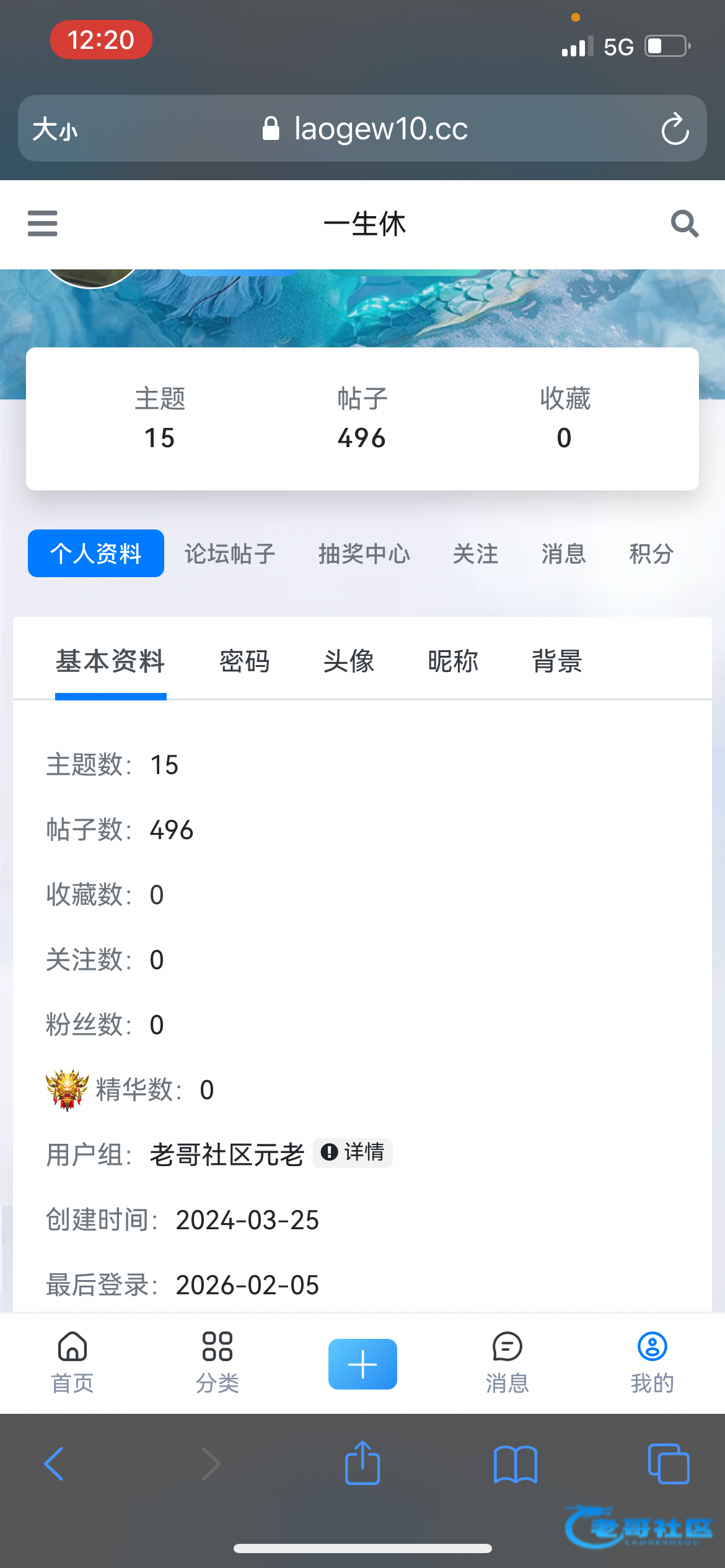
Task: Switch to the 消息 profile tab
Action: [x=563, y=554]
